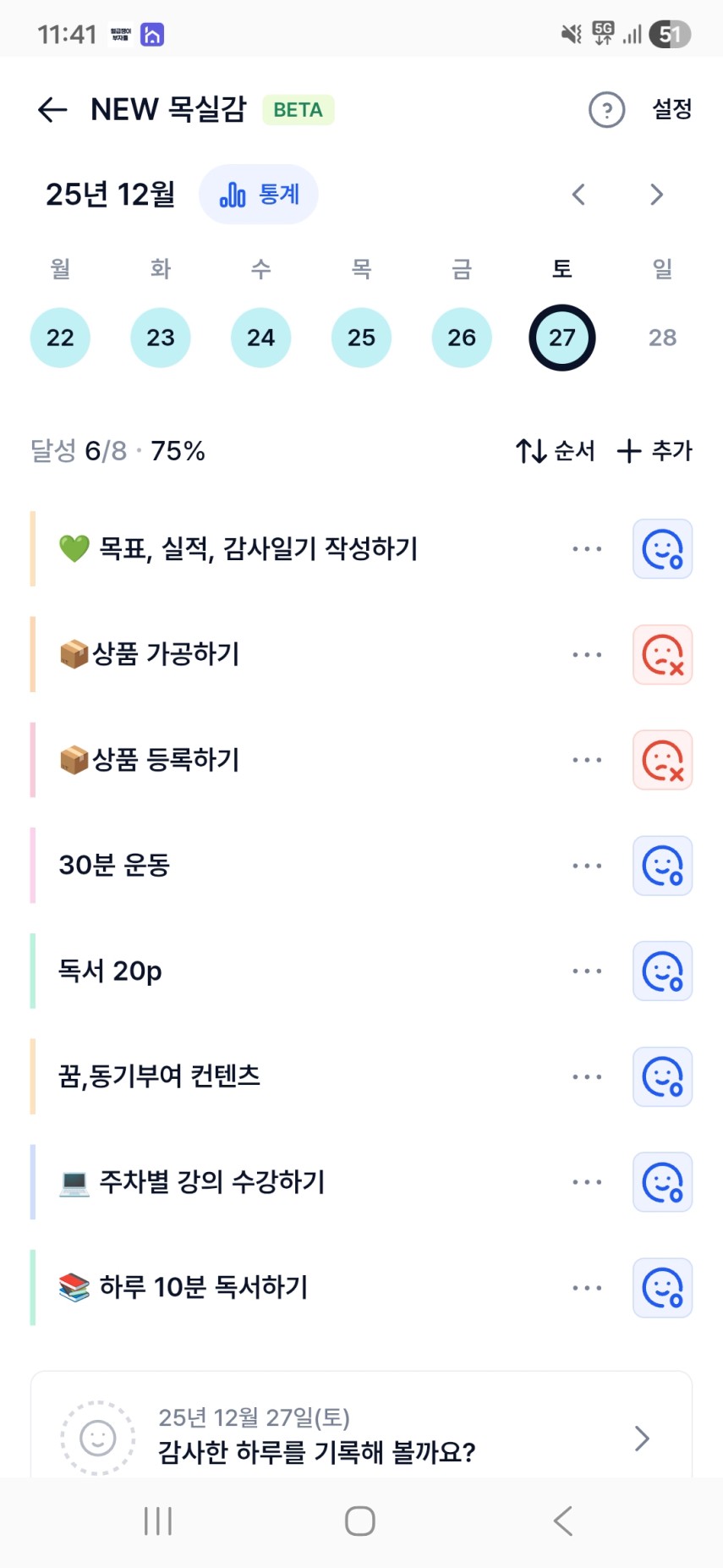Screen dimensions: 723x1568
Task: Open more options for 상품 가공하기
Action: [587, 655]
